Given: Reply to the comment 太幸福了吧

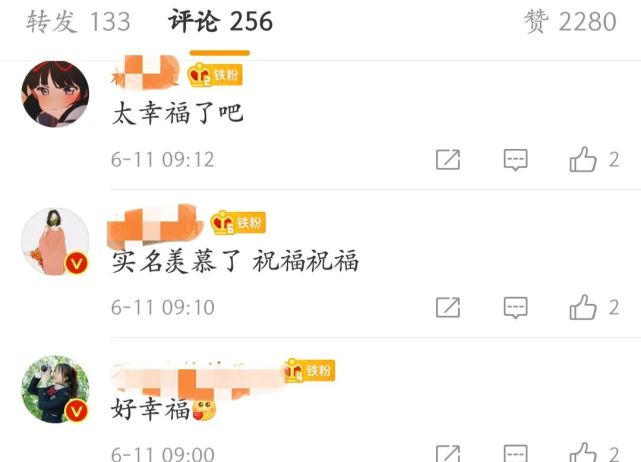Looking at the screenshot, I should coord(515,160).
